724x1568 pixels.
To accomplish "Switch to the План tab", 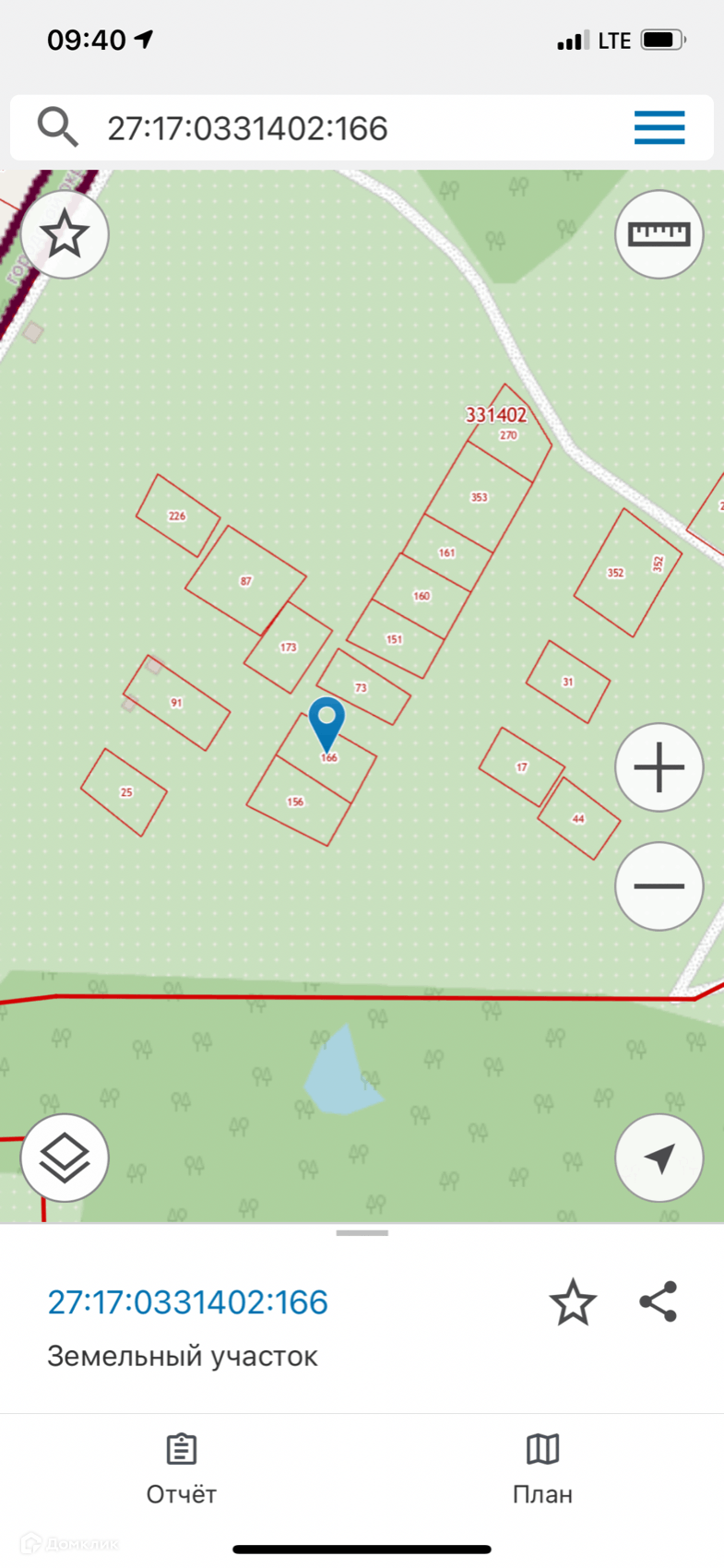I will 542,1468.
